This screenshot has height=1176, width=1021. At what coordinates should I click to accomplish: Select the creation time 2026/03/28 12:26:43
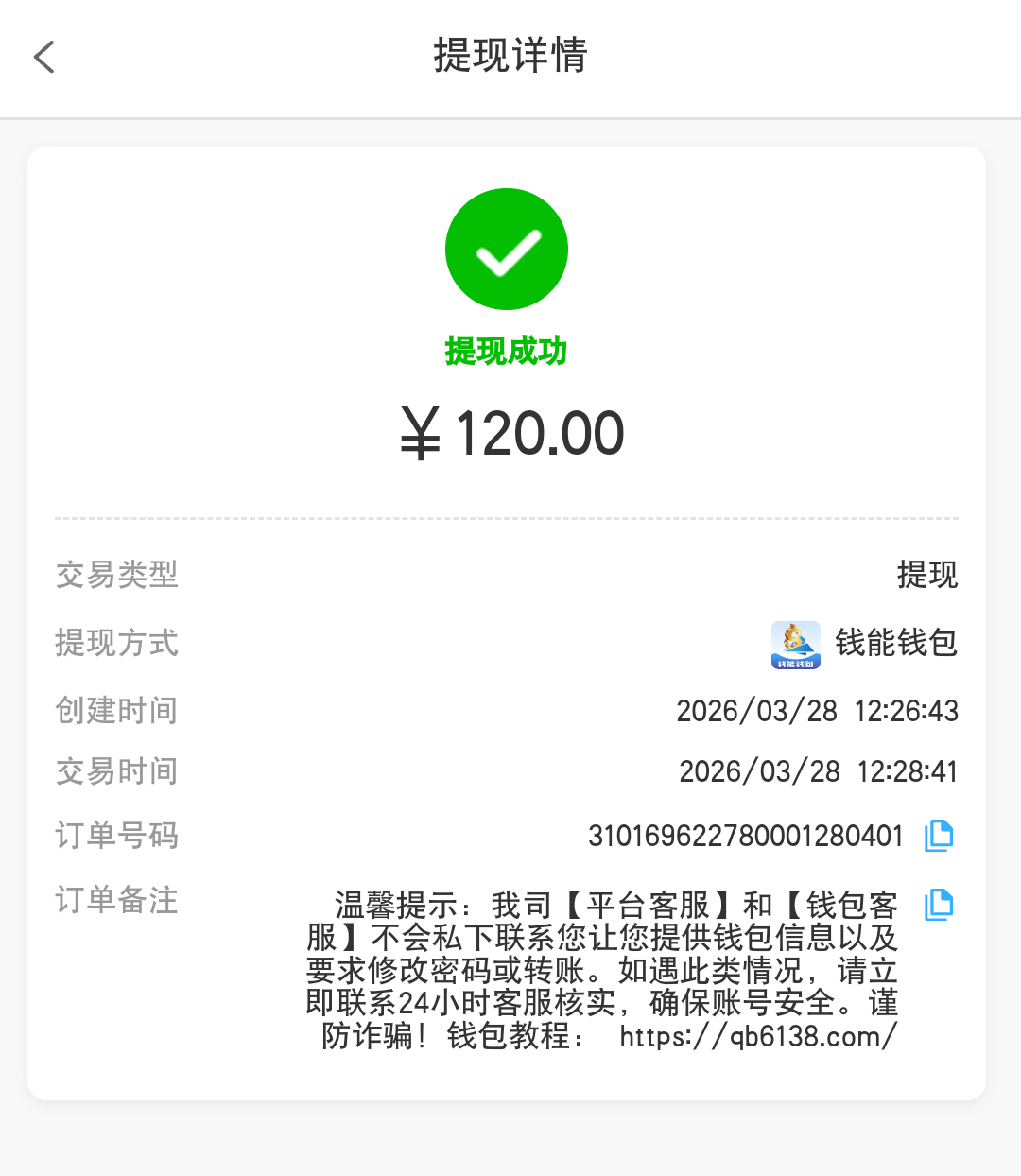(819, 711)
